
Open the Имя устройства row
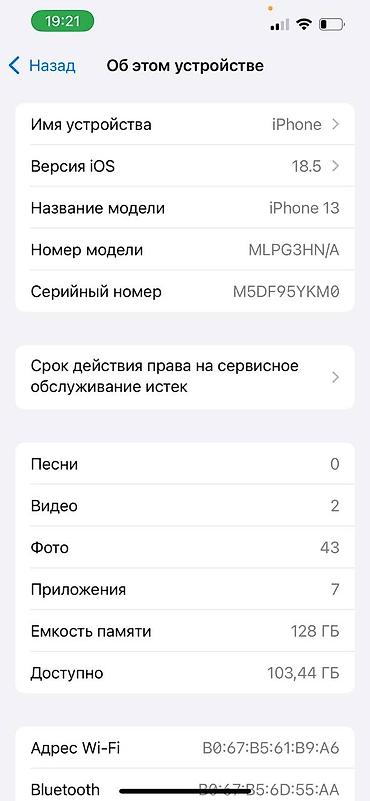click(x=185, y=125)
